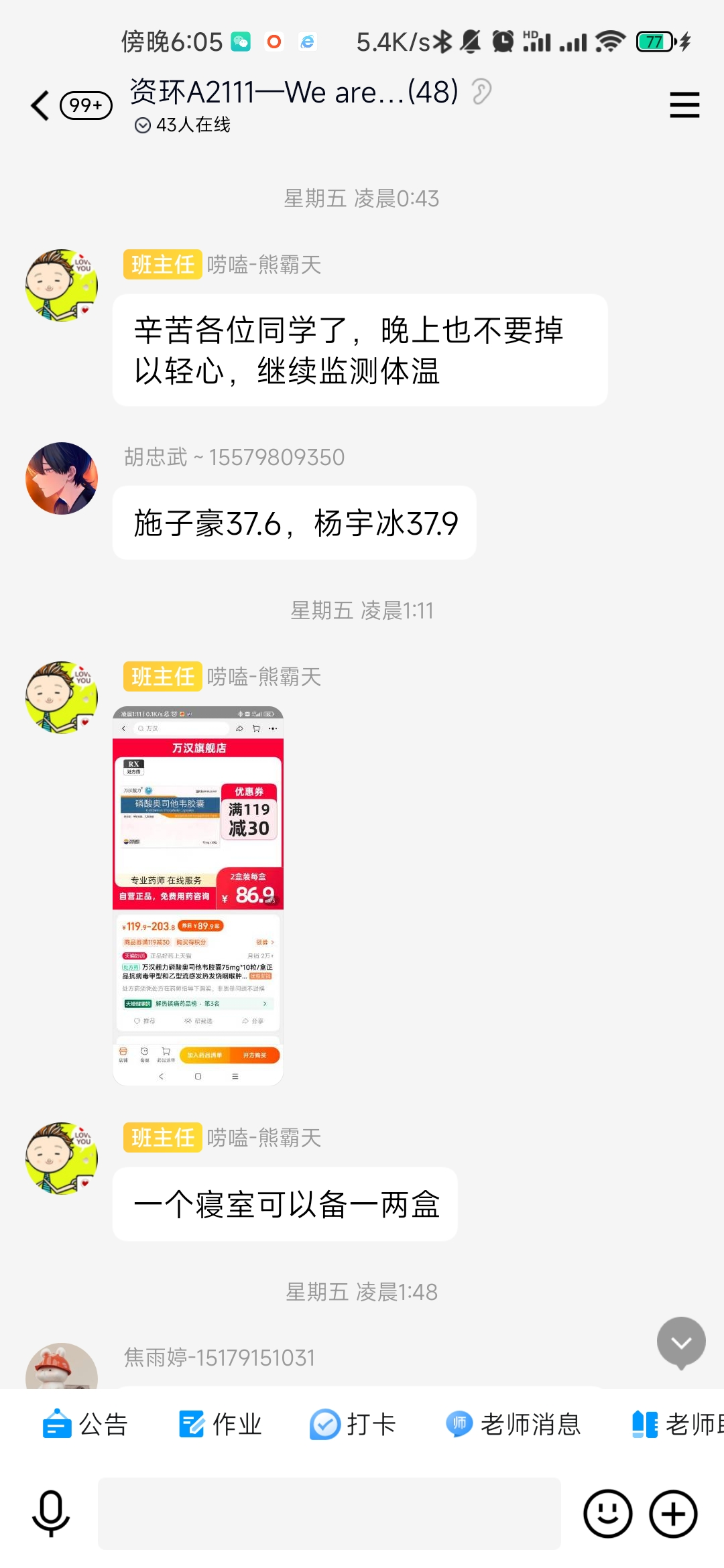This screenshot has height=1568, width=724.
Task: Open the 作业 homework shortcut
Action: [x=221, y=1424]
